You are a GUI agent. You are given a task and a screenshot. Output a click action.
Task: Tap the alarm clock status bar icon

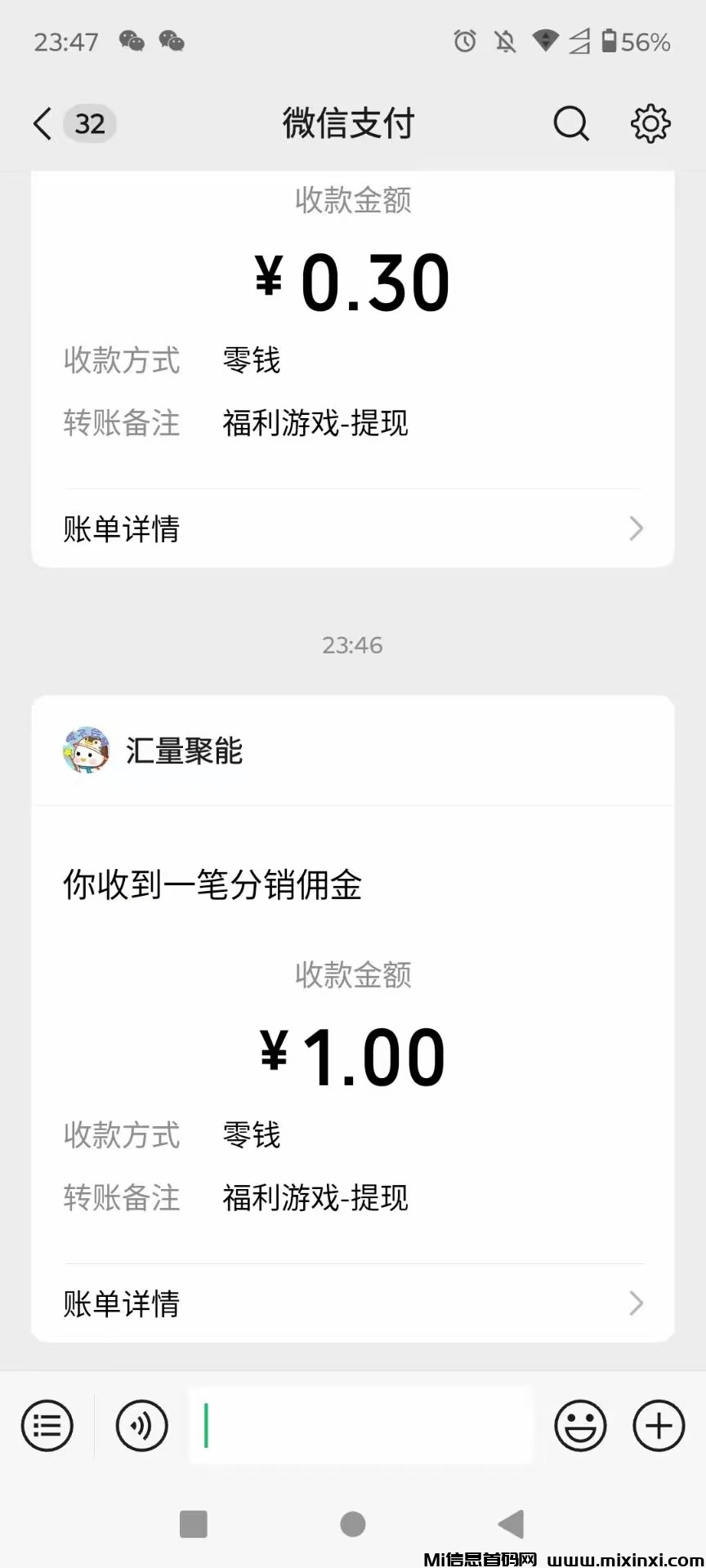click(464, 42)
